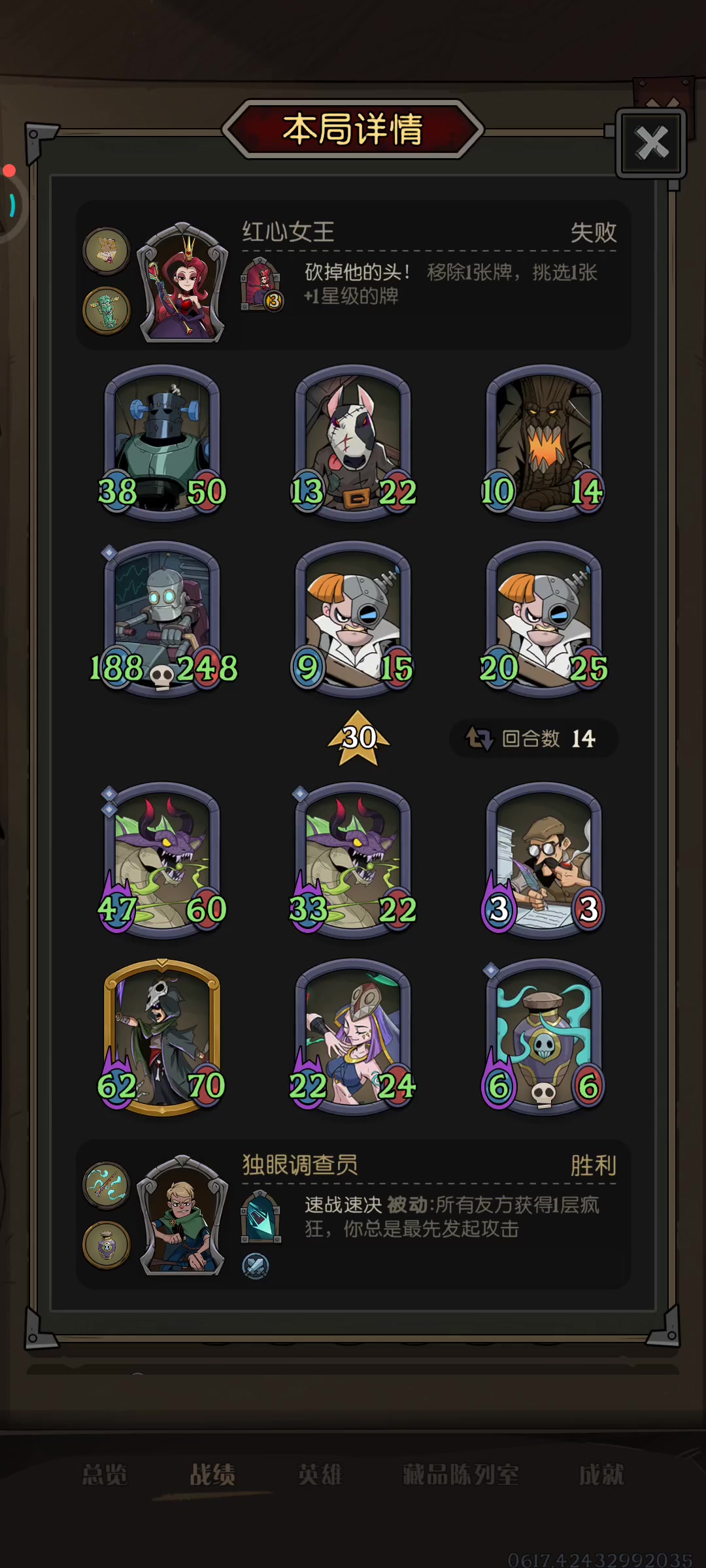Tap the robot pilot card 188/248
This screenshot has width=706, height=1568.
point(162,619)
